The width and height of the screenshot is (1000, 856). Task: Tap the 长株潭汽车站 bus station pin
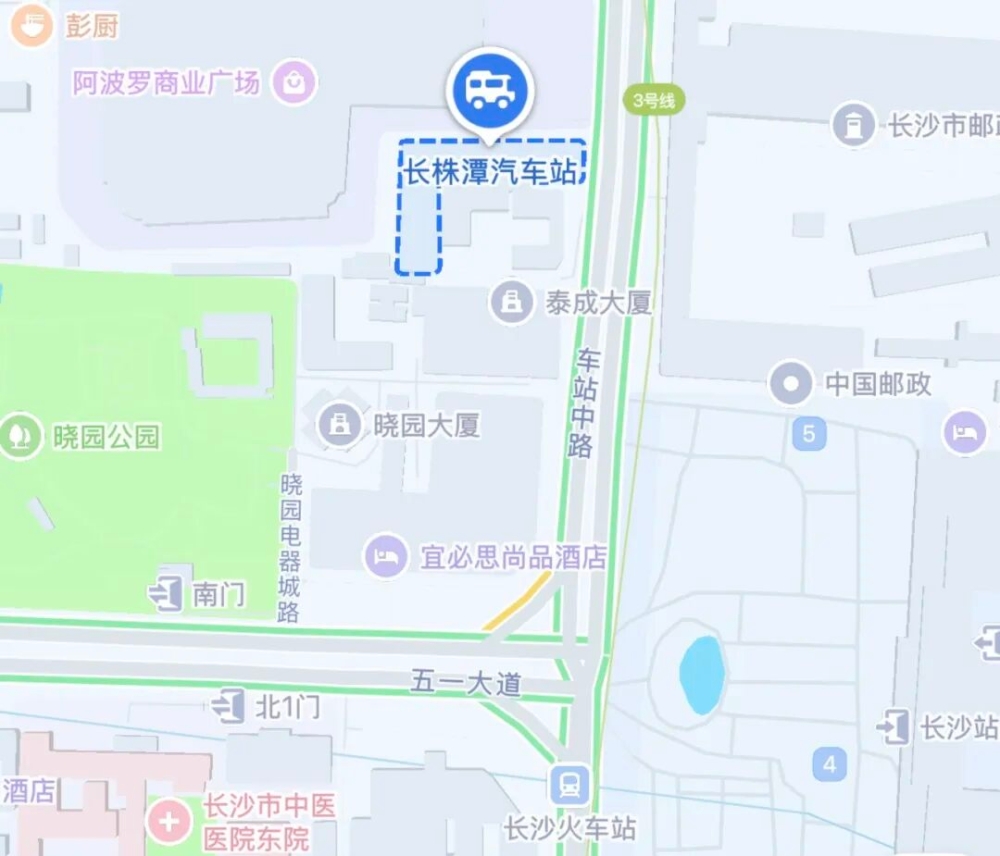point(490,92)
